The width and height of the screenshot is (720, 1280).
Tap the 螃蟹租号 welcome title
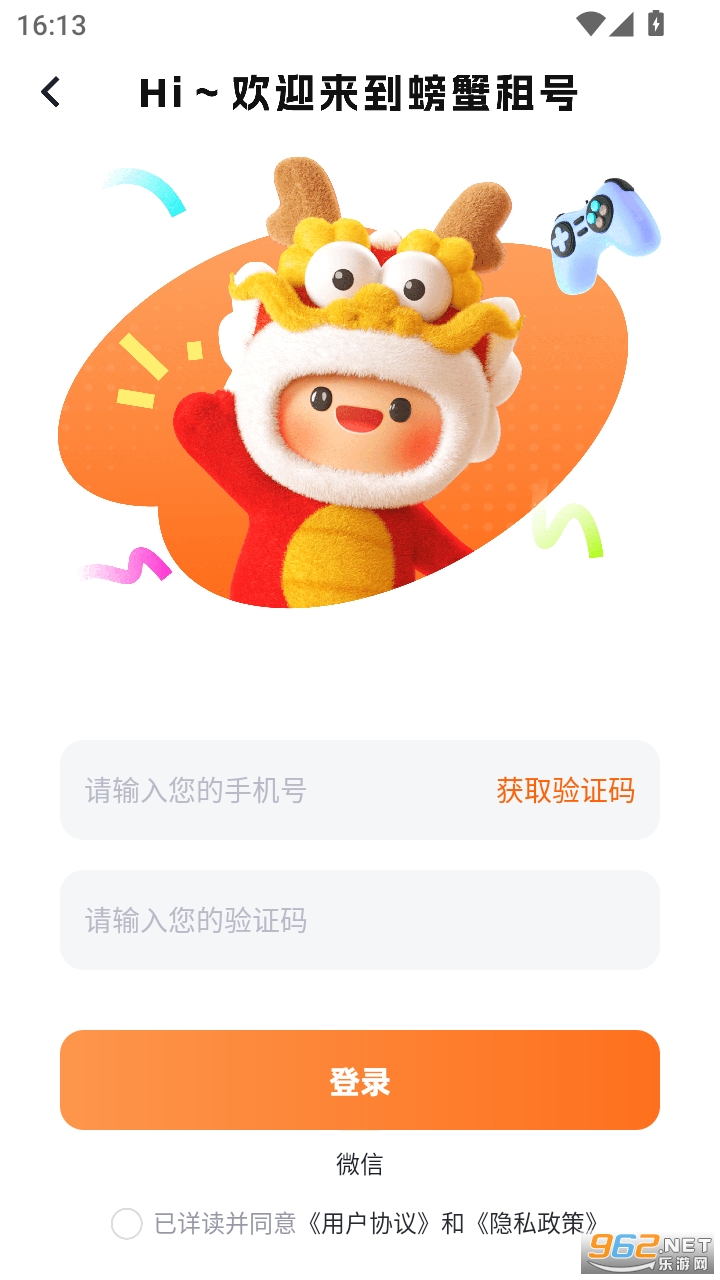[x=360, y=92]
